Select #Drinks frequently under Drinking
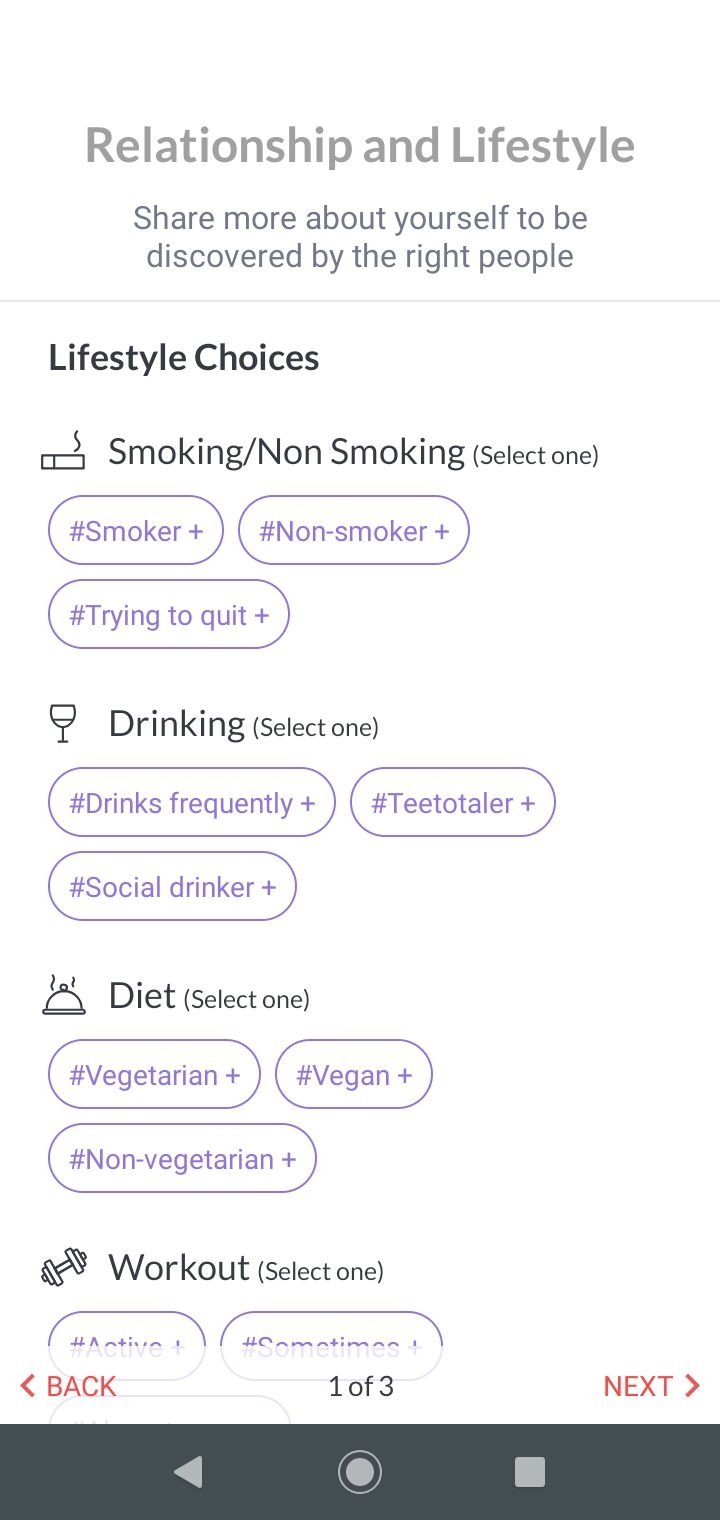The image size is (720, 1520). tap(192, 802)
